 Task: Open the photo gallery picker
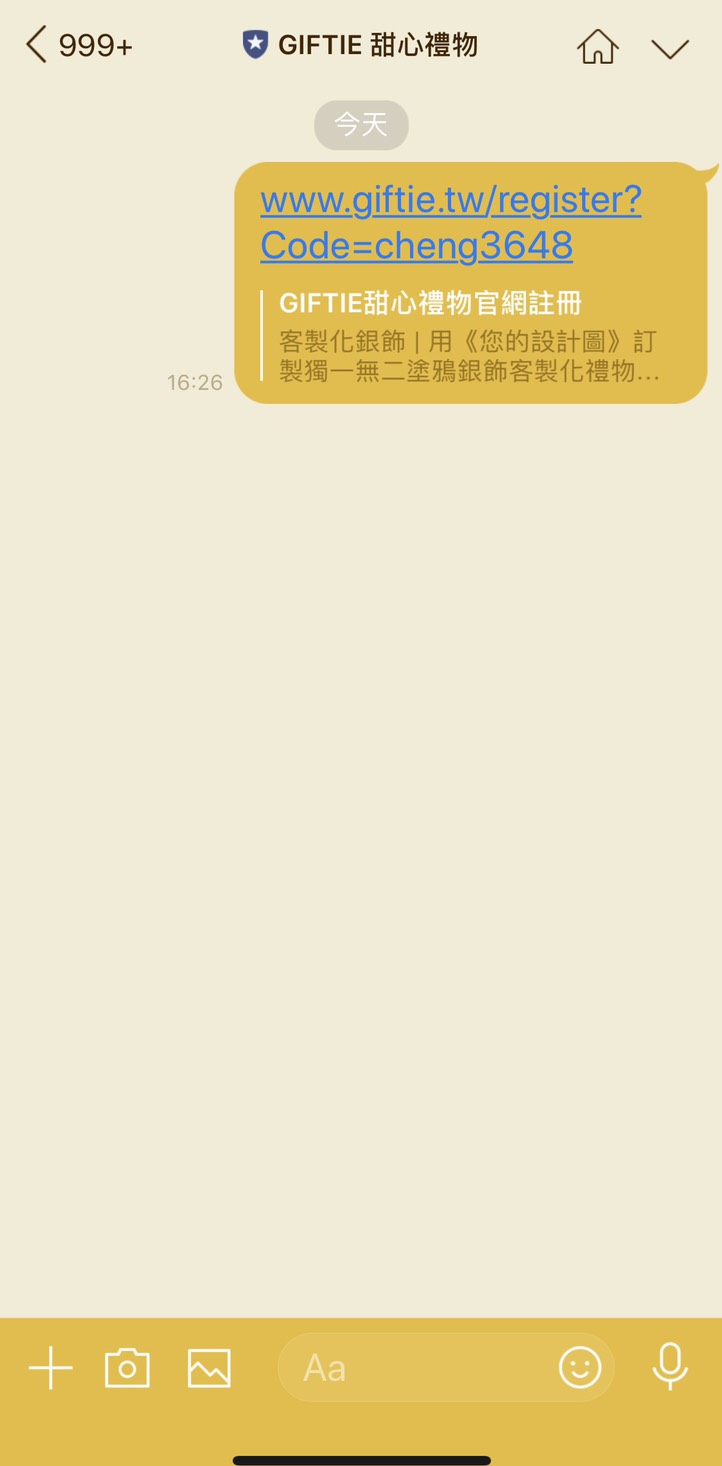pyautogui.click(x=209, y=1367)
